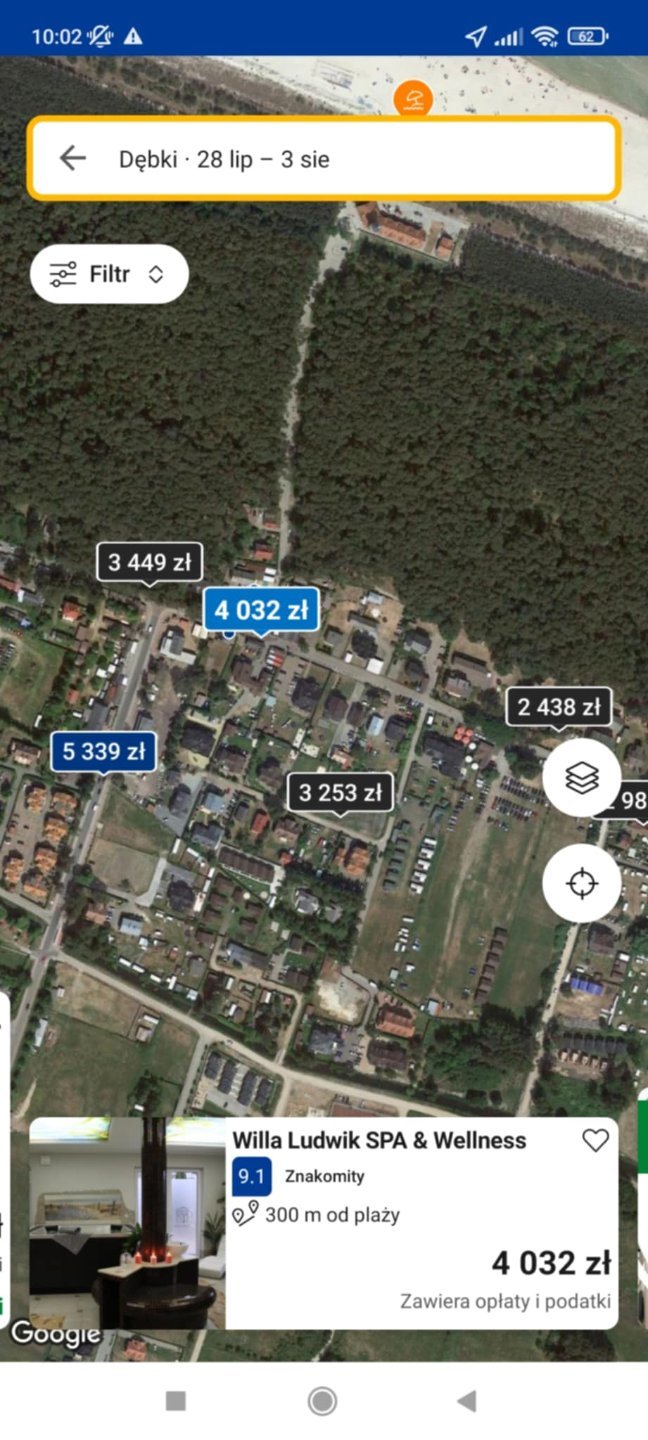Screen dimensions: 648x1440
Task: Select the 5 339 zł map price marker
Action: [104, 751]
